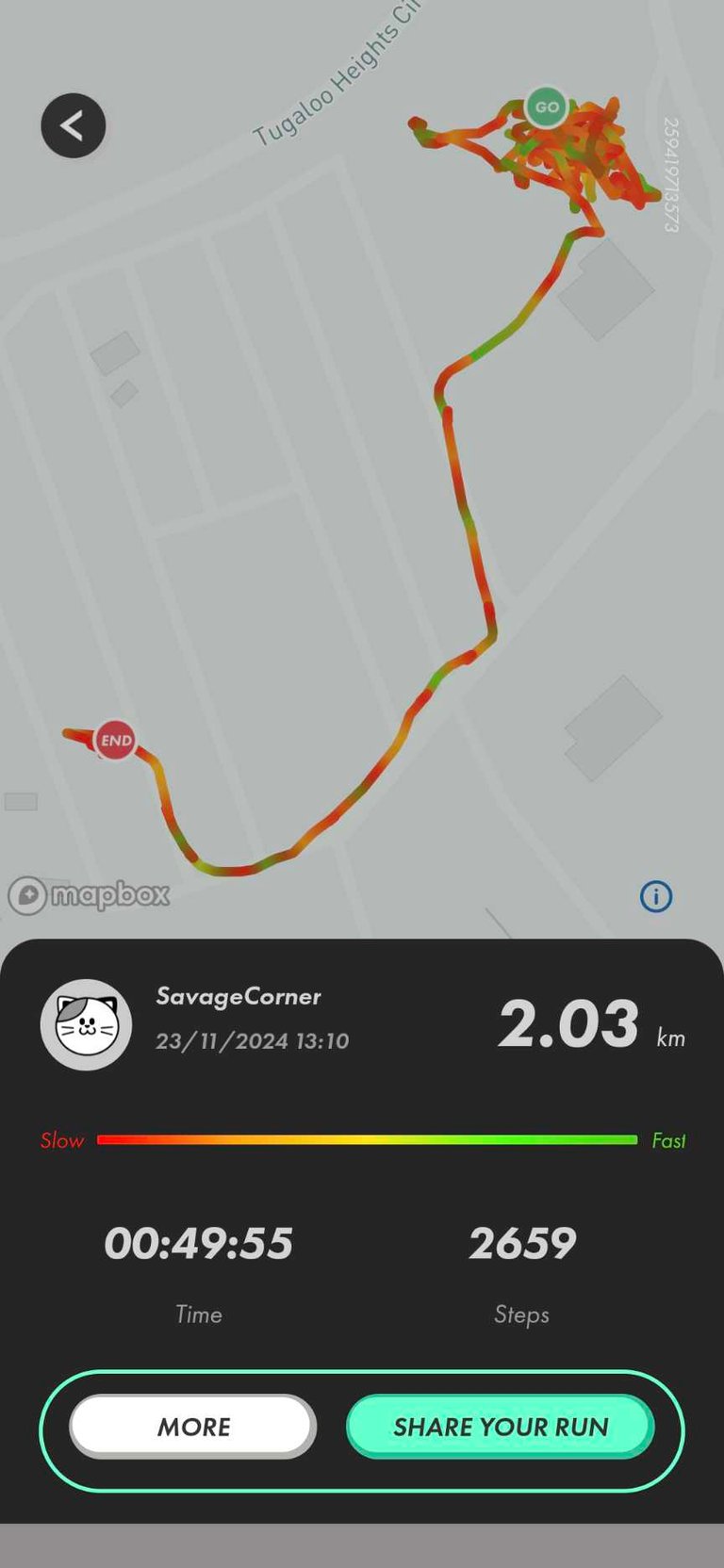Tap the MORE button

(193, 1427)
